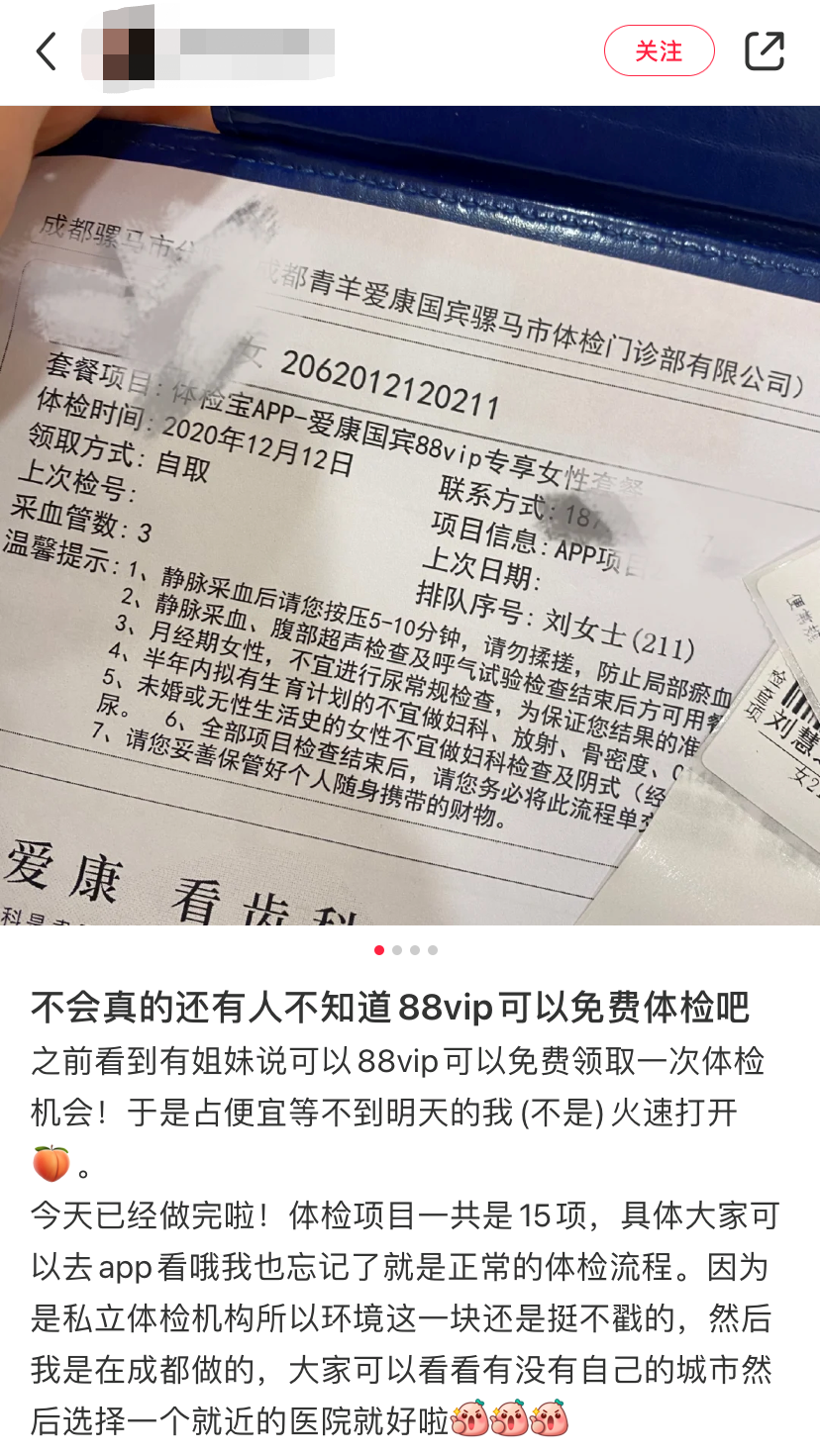Follow the author with 关注 button
Viewport: 820px width, 1456px height.
(659, 50)
